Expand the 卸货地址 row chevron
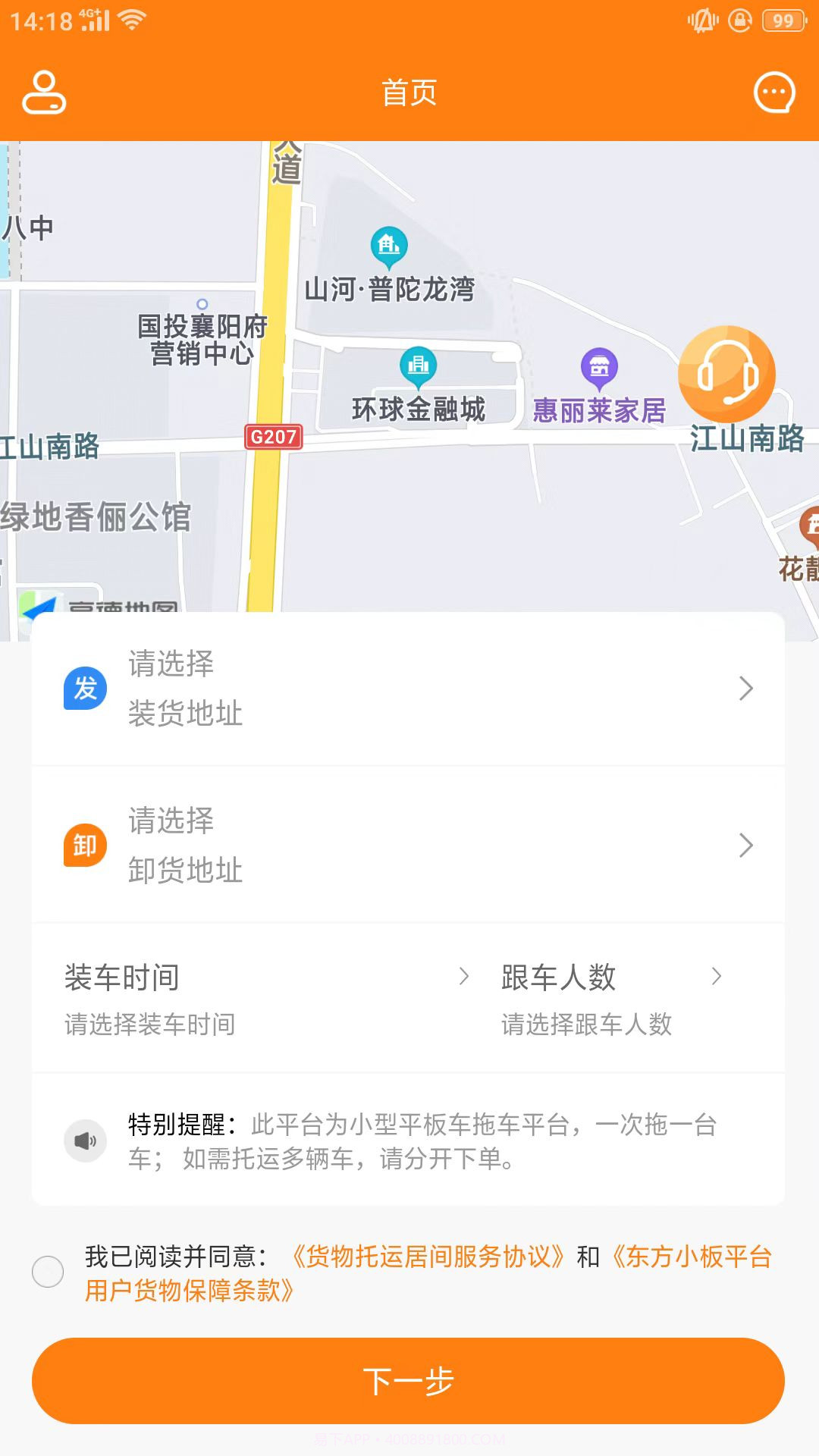The width and height of the screenshot is (819, 1456). click(746, 845)
